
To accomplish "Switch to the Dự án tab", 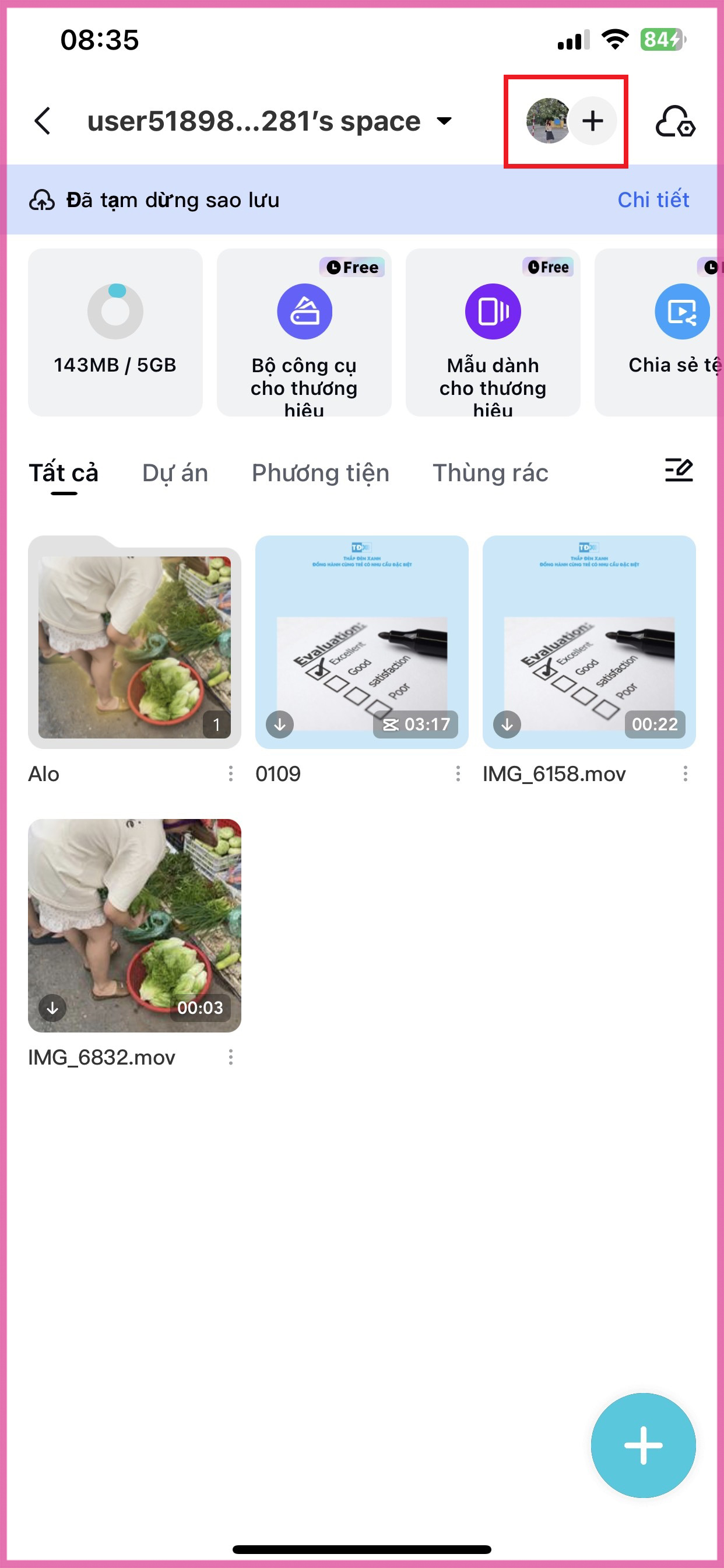I will (x=175, y=473).
